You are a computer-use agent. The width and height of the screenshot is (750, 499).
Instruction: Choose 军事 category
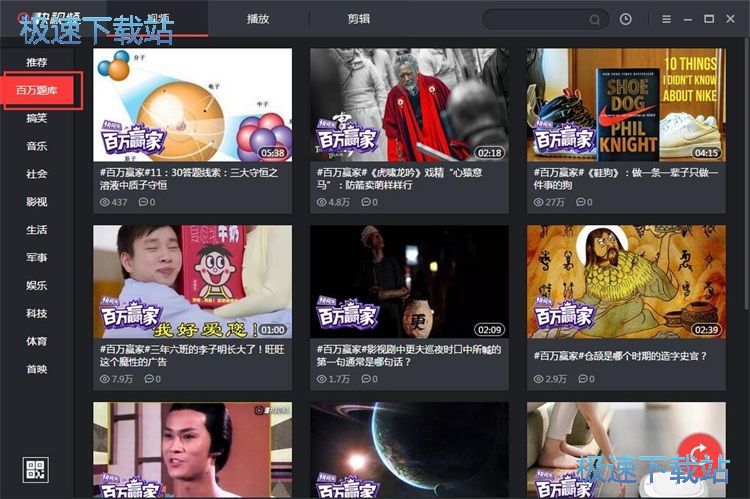pyautogui.click(x=37, y=258)
